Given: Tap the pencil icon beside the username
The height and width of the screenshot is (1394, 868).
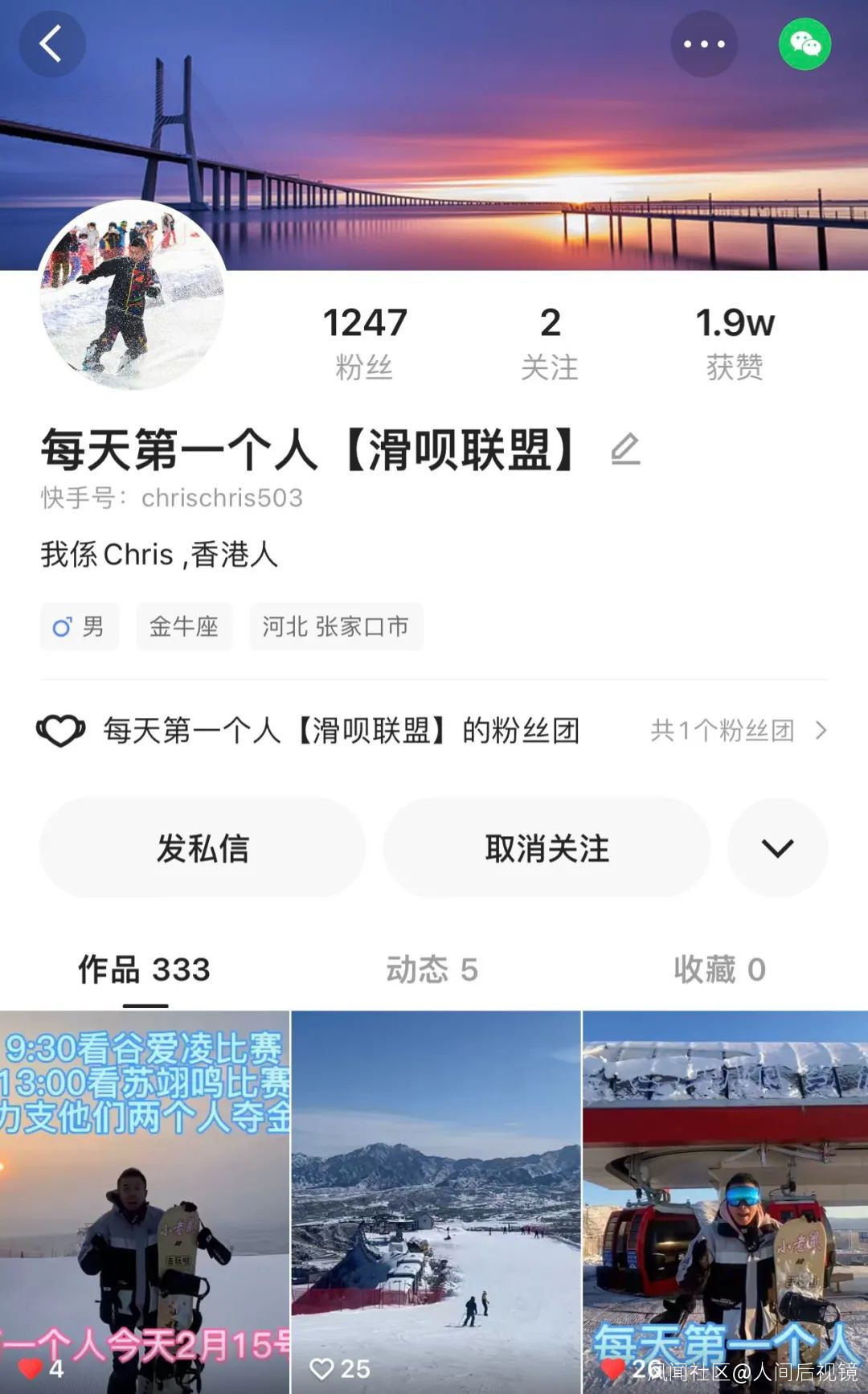Looking at the screenshot, I should pyautogui.click(x=625, y=449).
